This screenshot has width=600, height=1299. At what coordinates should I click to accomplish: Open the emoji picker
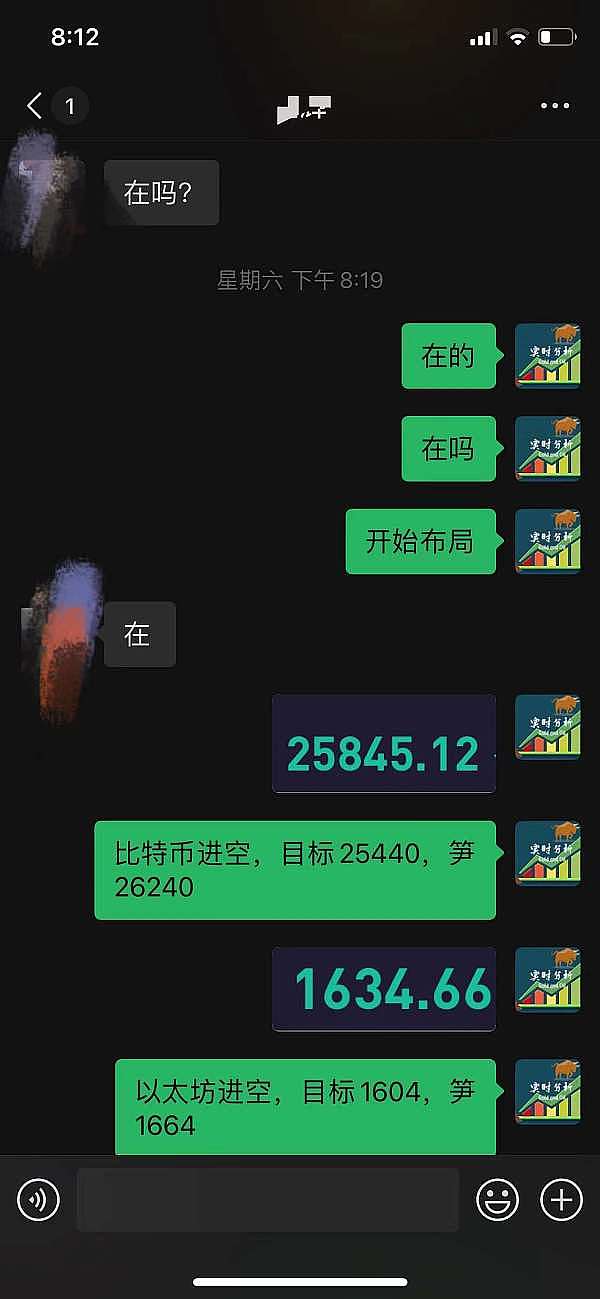pyautogui.click(x=497, y=1199)
